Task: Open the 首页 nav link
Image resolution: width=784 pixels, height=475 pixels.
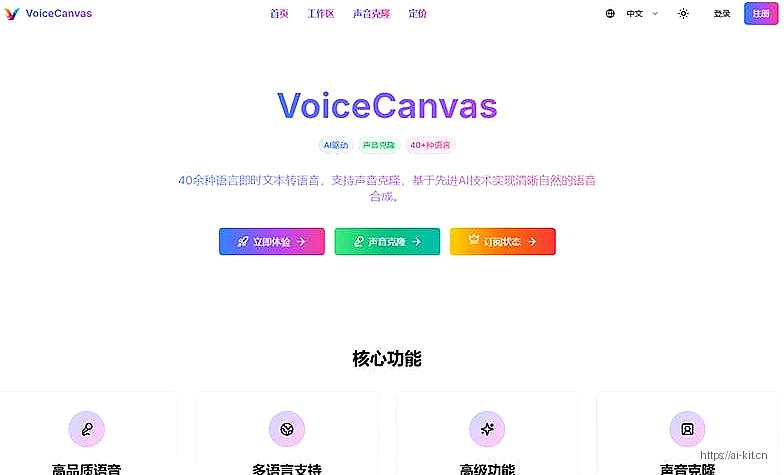Action: 279,14
